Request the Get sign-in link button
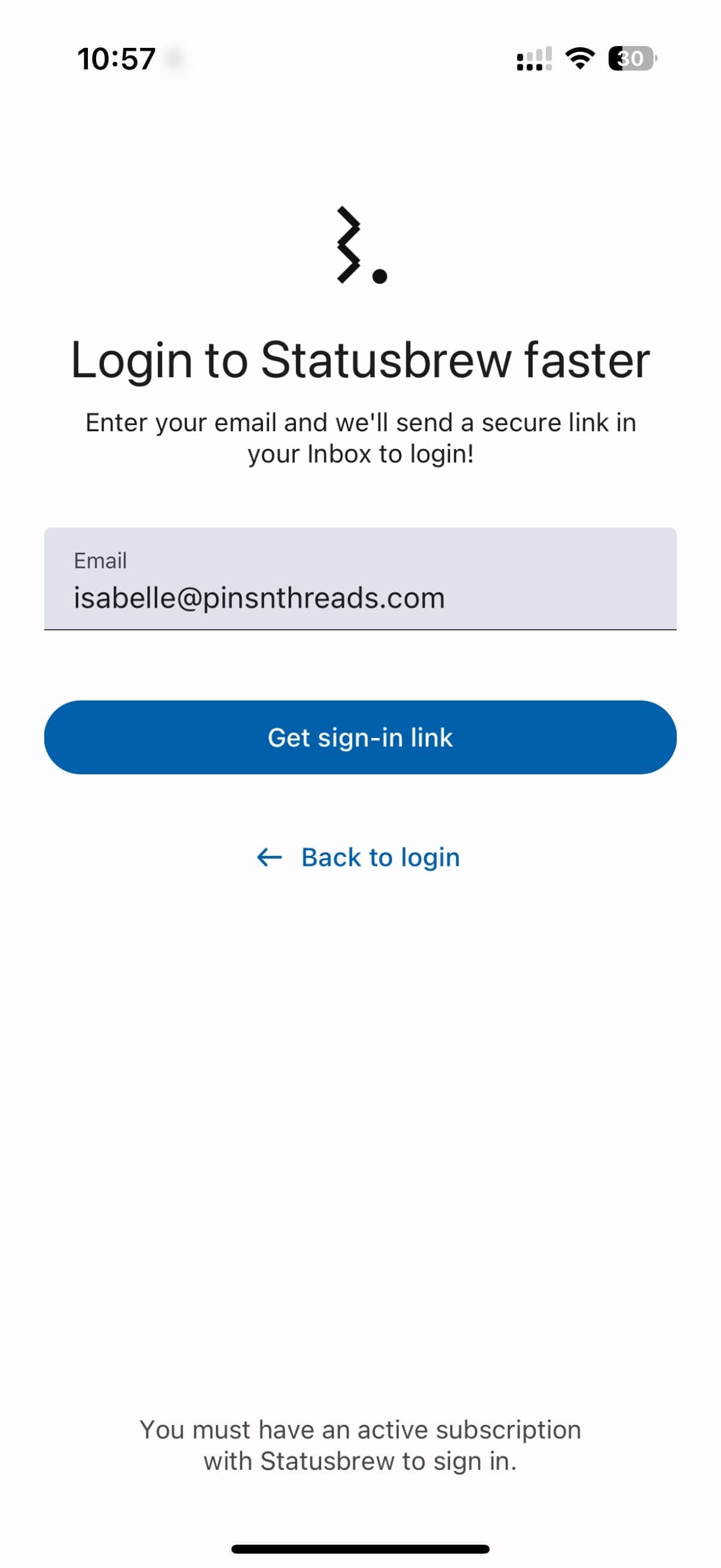The height and width of the screenshot is (1568, 721). [x=360, y=737]
